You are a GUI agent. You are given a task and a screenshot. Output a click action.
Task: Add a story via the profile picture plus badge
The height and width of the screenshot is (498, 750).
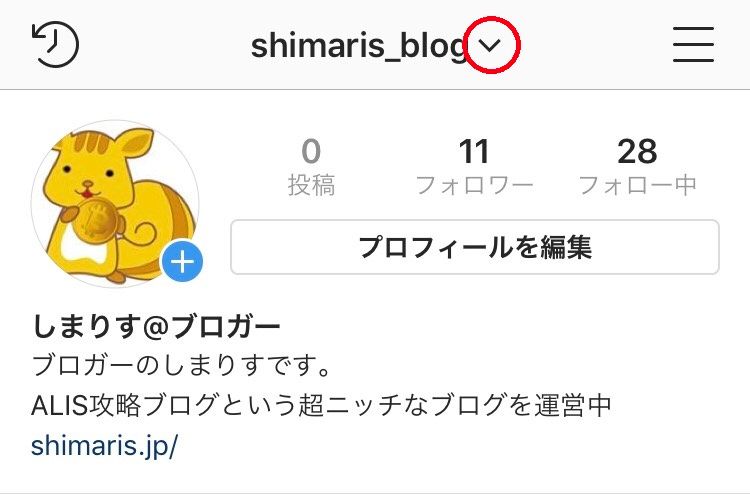pos(181,263)
